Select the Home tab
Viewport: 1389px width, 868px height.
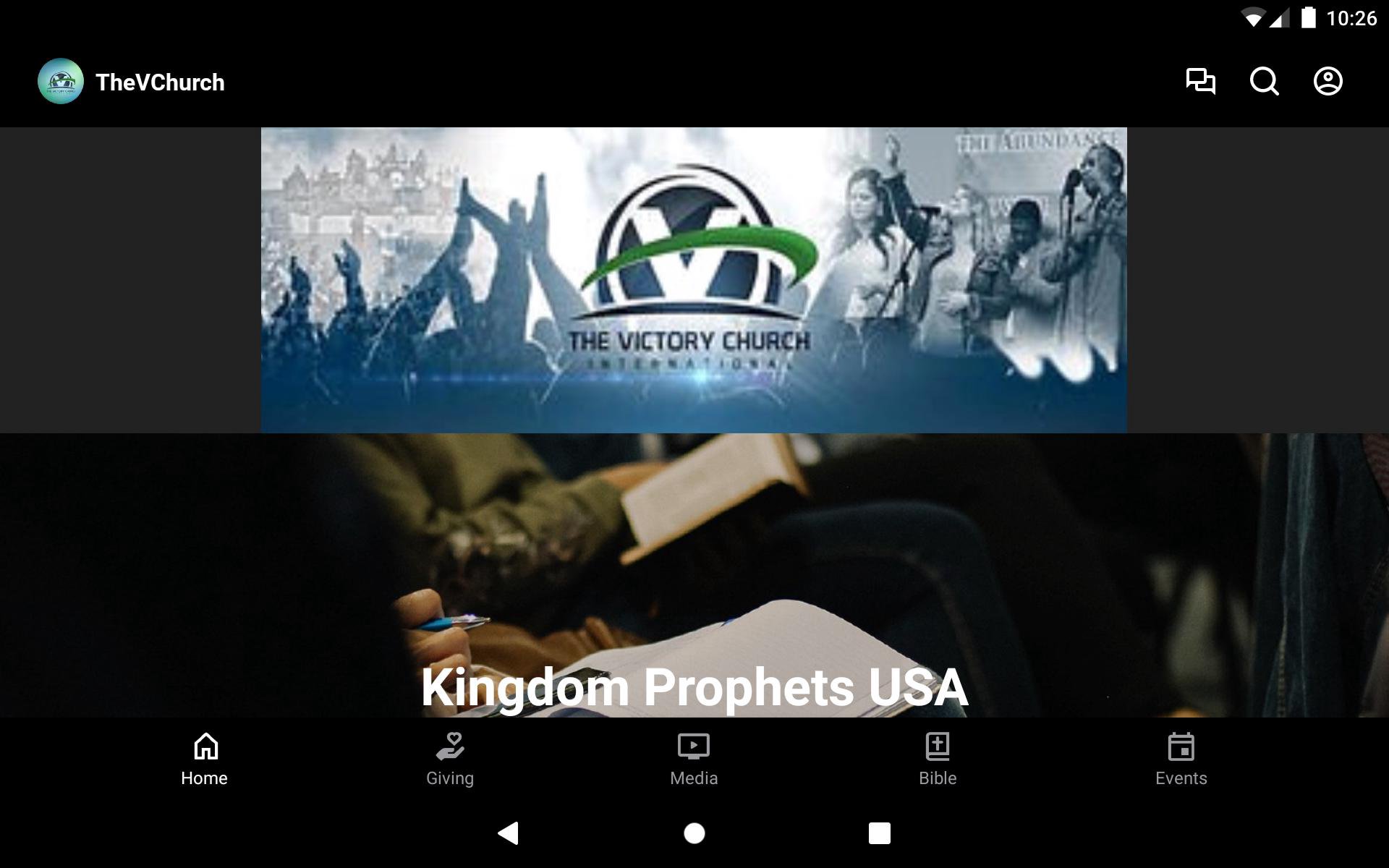point(205,759)
